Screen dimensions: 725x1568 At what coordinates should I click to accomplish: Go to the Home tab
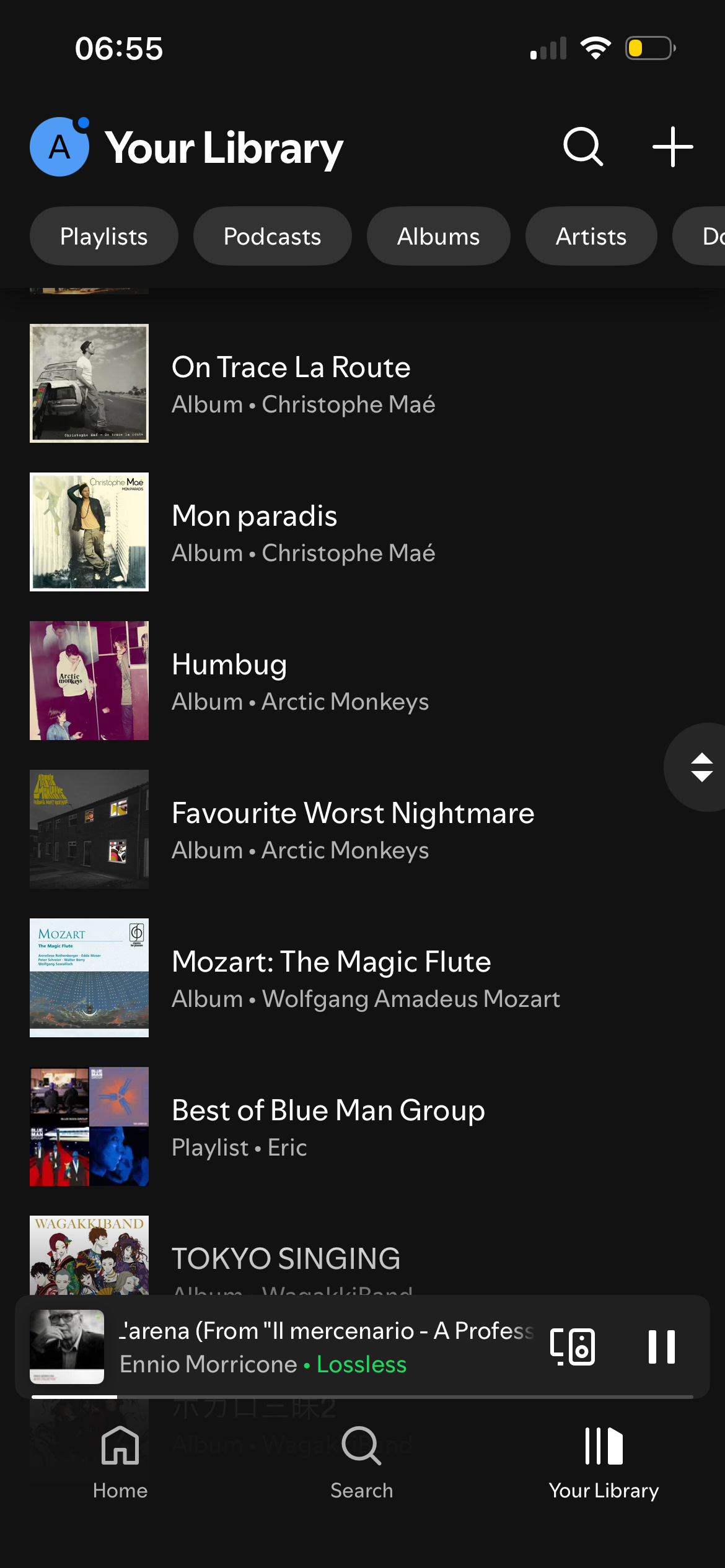click(120, 1461)
